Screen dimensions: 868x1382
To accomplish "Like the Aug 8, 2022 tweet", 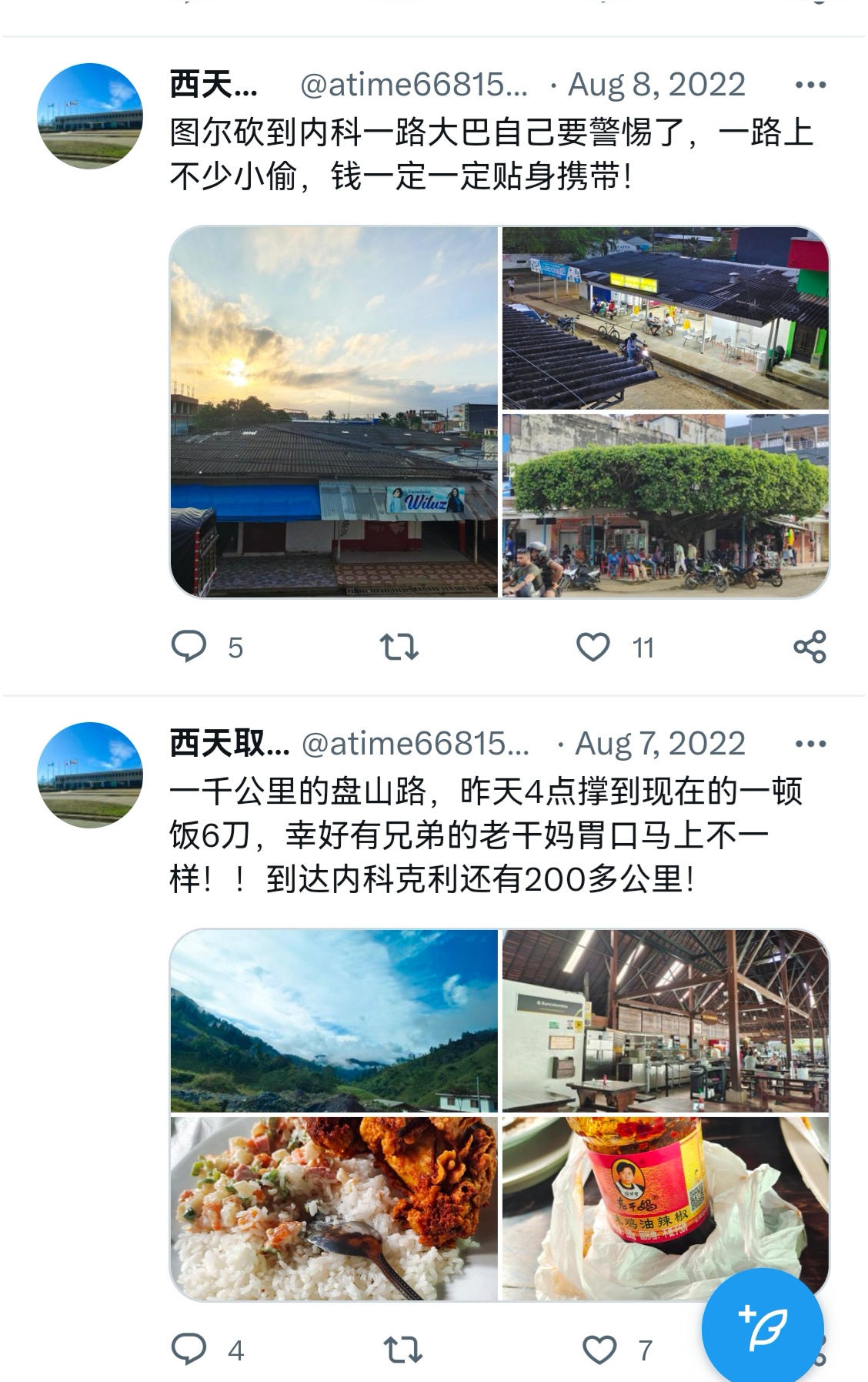I will coord(593,646).
